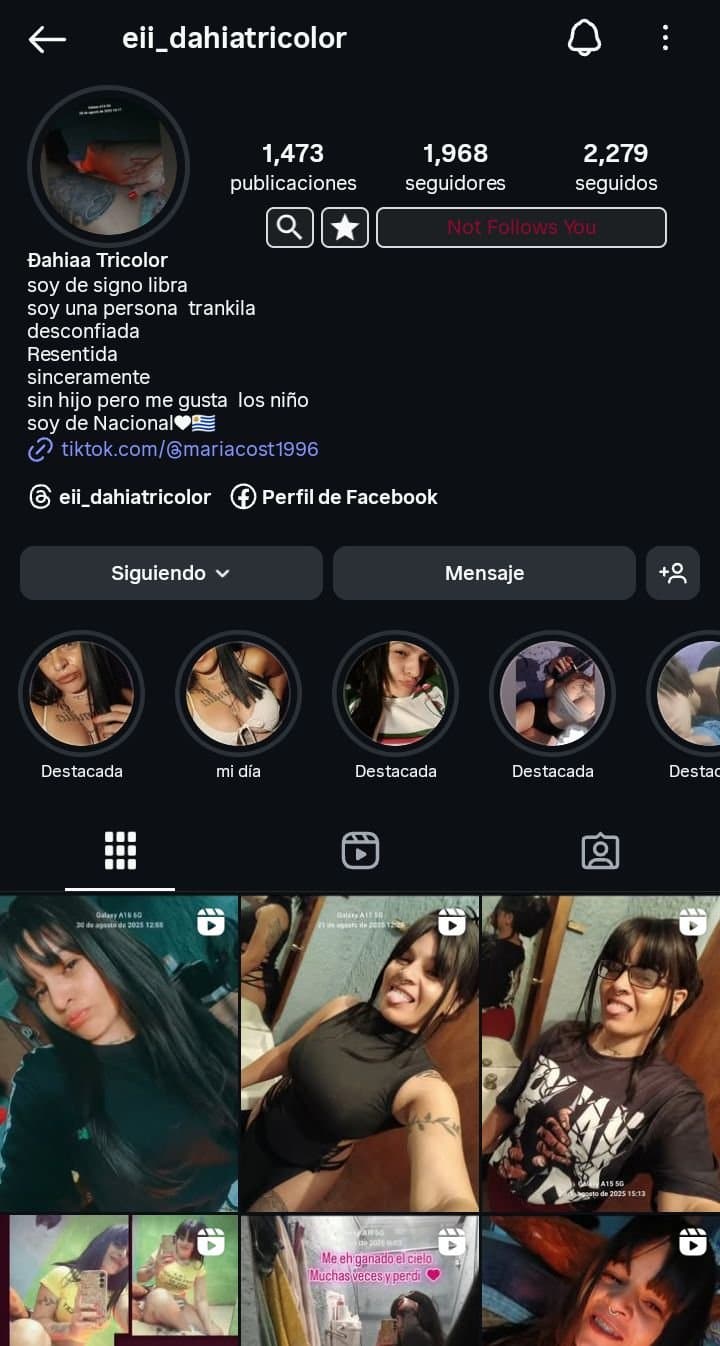Tap the profile picture to enlarge it
This screenshot has height=1346, width=720.
click(108, 166)
